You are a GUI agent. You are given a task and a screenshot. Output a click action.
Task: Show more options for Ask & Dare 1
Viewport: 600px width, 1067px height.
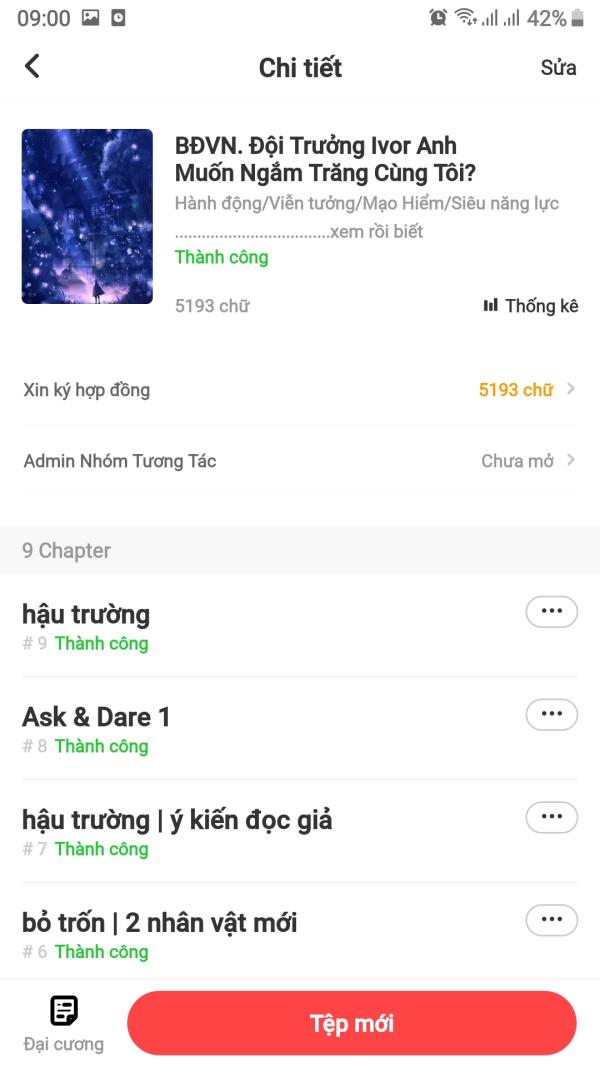(551, 714)
